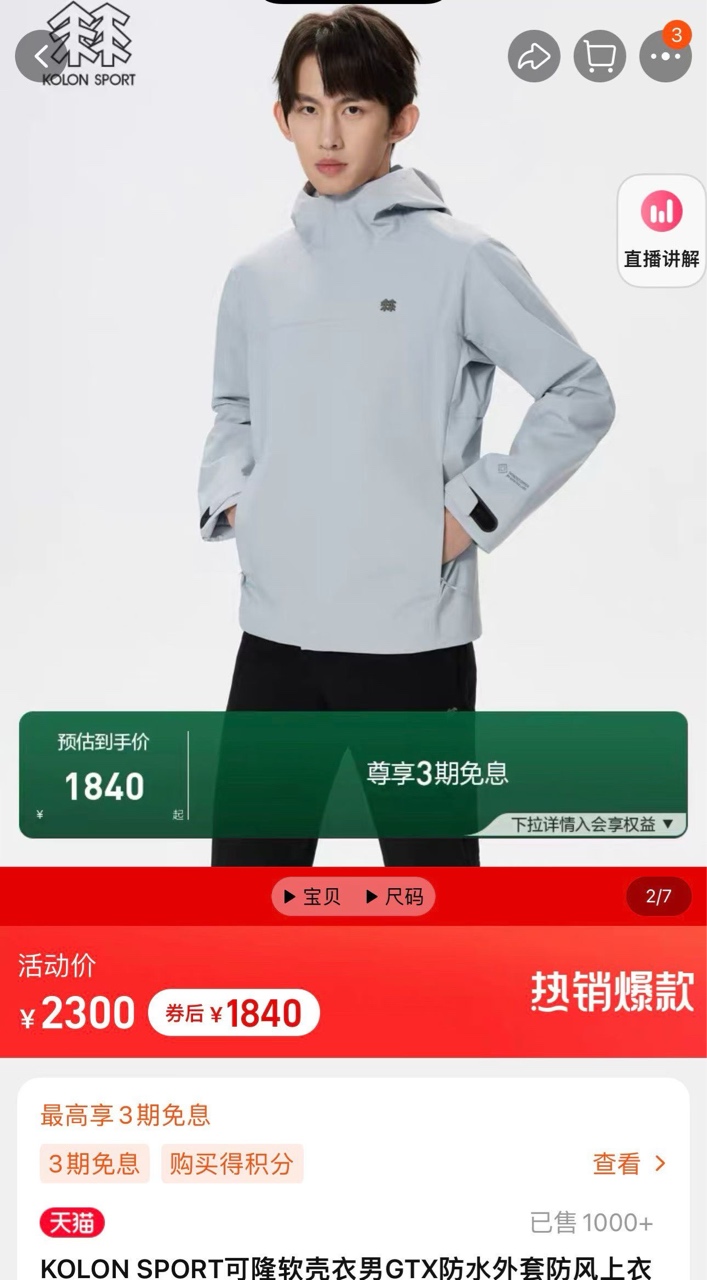
Task: Tap 查看 to view installment offers
Action: pyautogui.click(x=629, y=1164)
